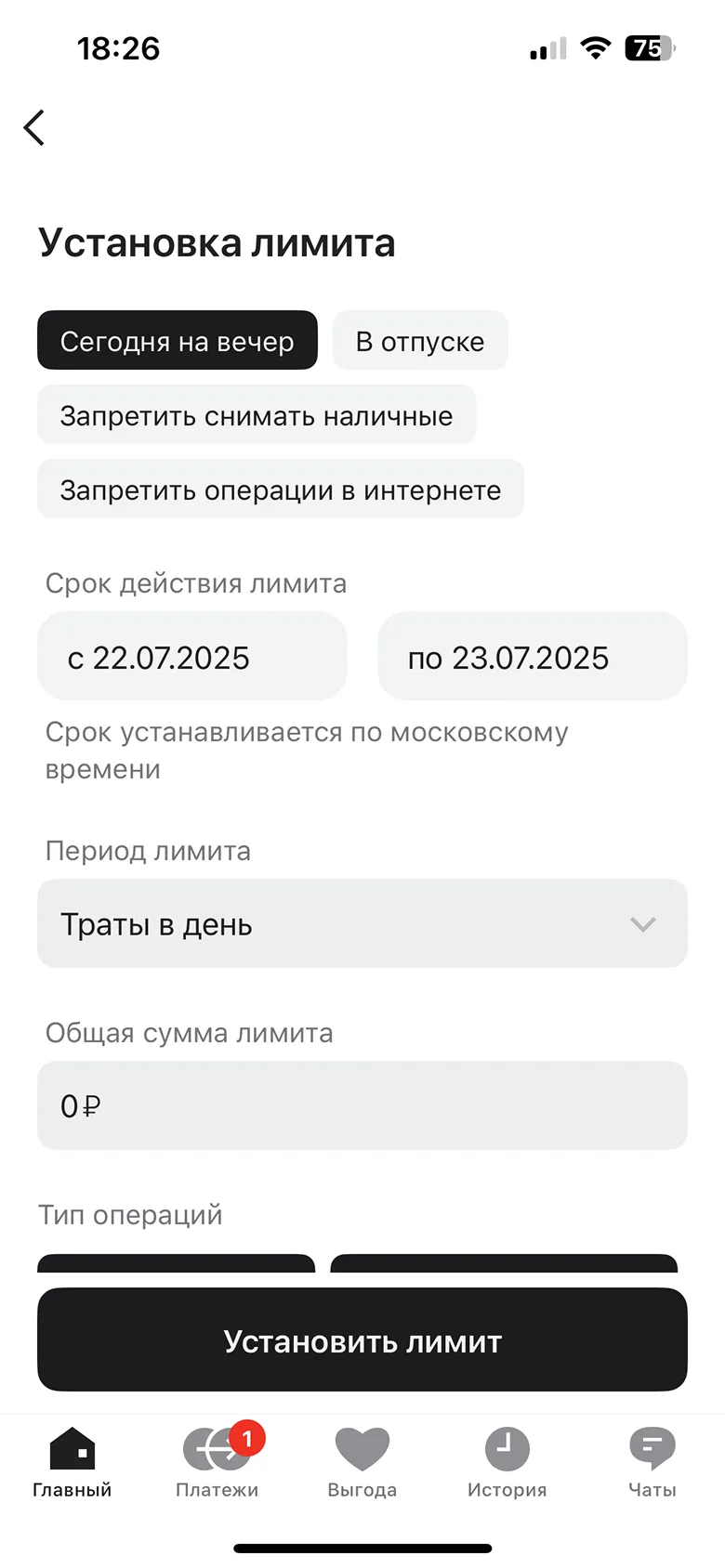
Task: Go to the Выгода tab
Action: pos(362,1463)
